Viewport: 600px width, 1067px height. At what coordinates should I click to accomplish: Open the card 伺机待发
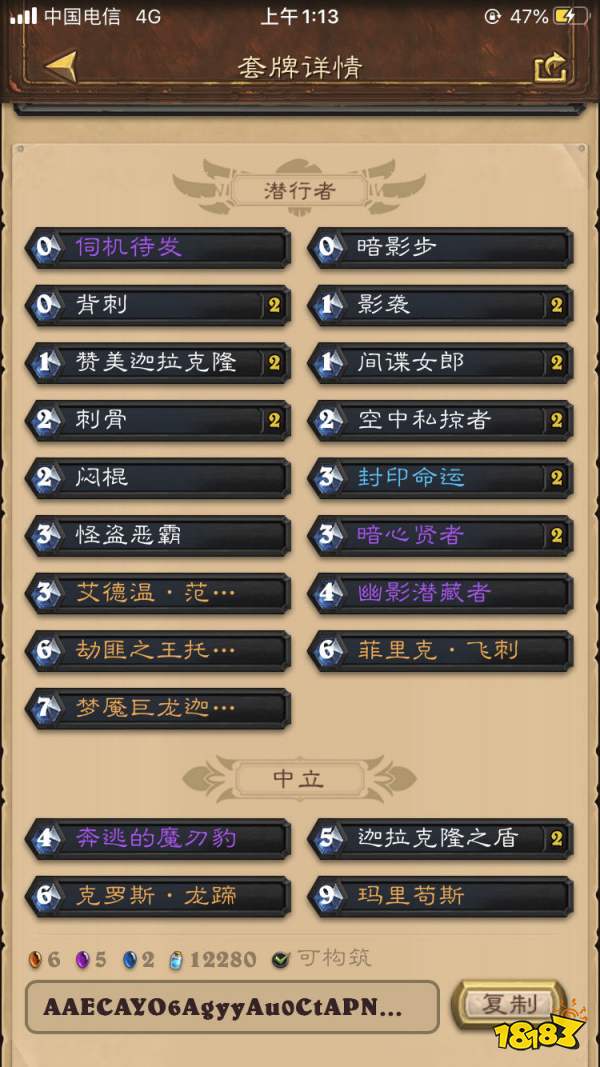click(x=158, y=247)
